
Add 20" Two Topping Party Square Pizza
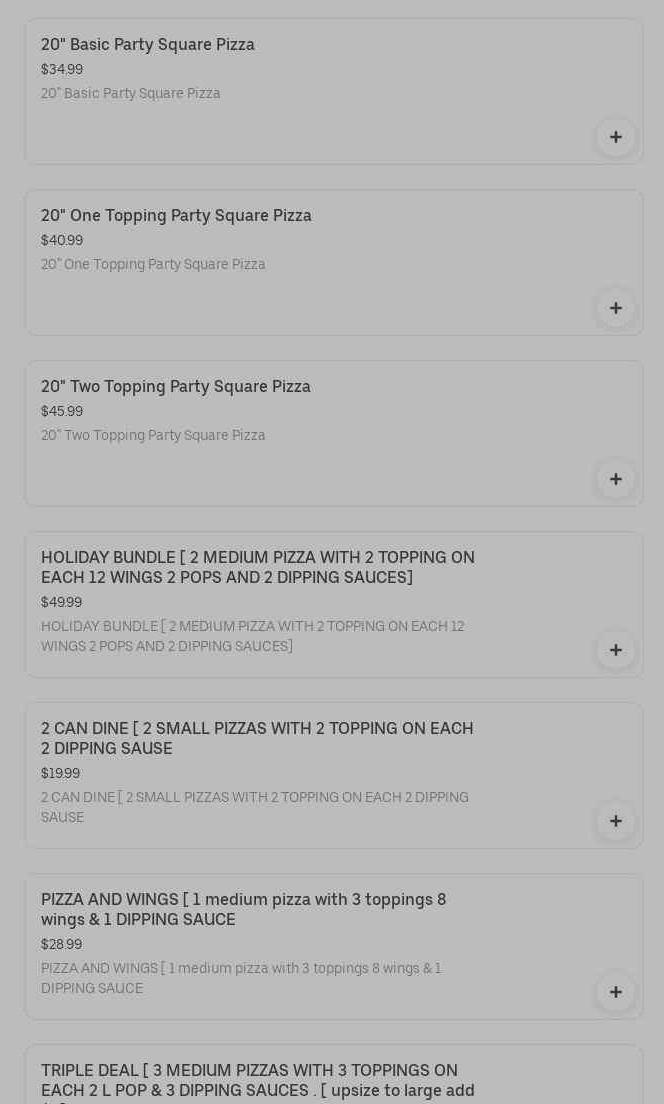(x=615, y=479)
